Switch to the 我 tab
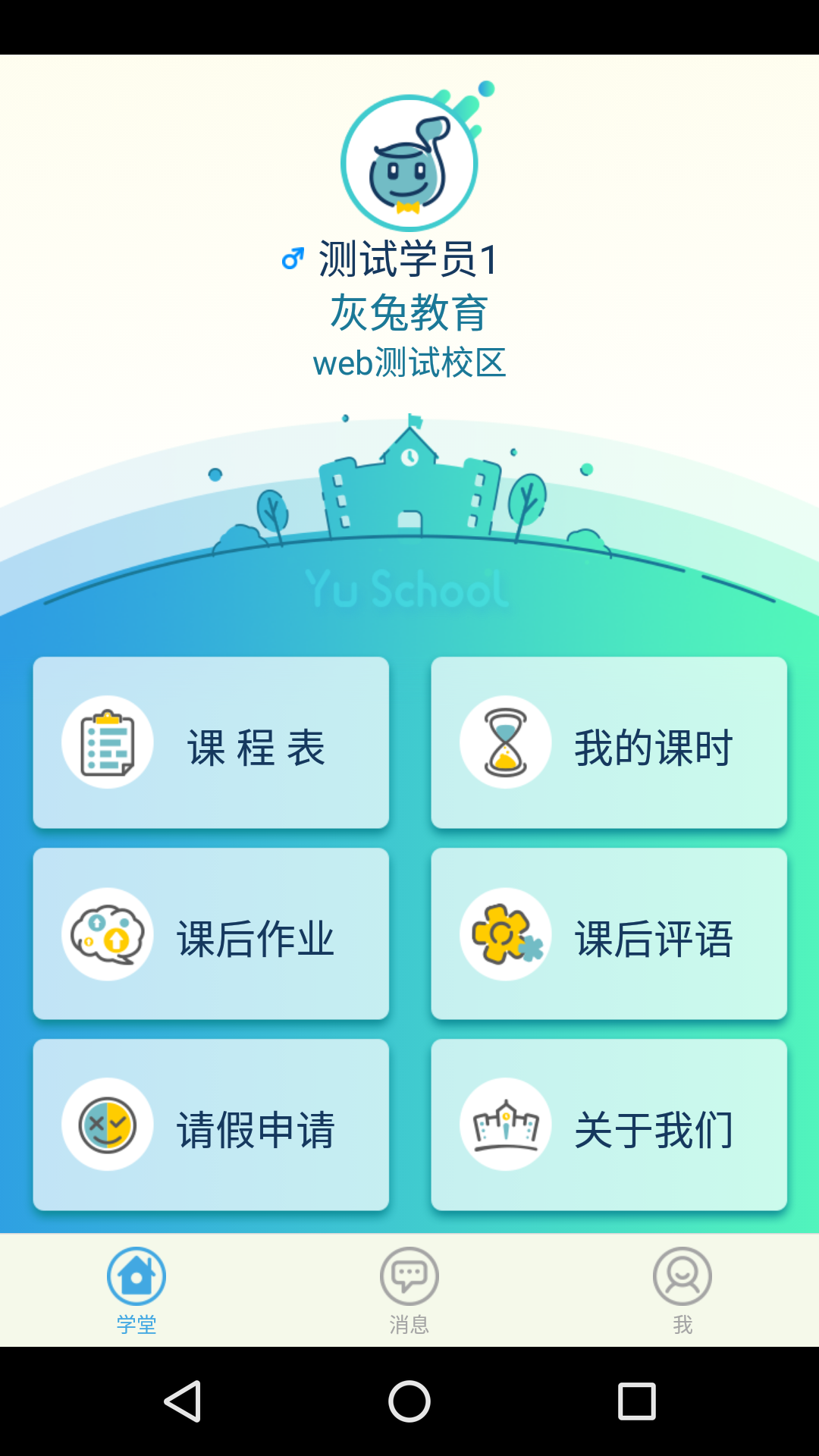This screenshot has height=1456, width=819. pos(682,1289)
